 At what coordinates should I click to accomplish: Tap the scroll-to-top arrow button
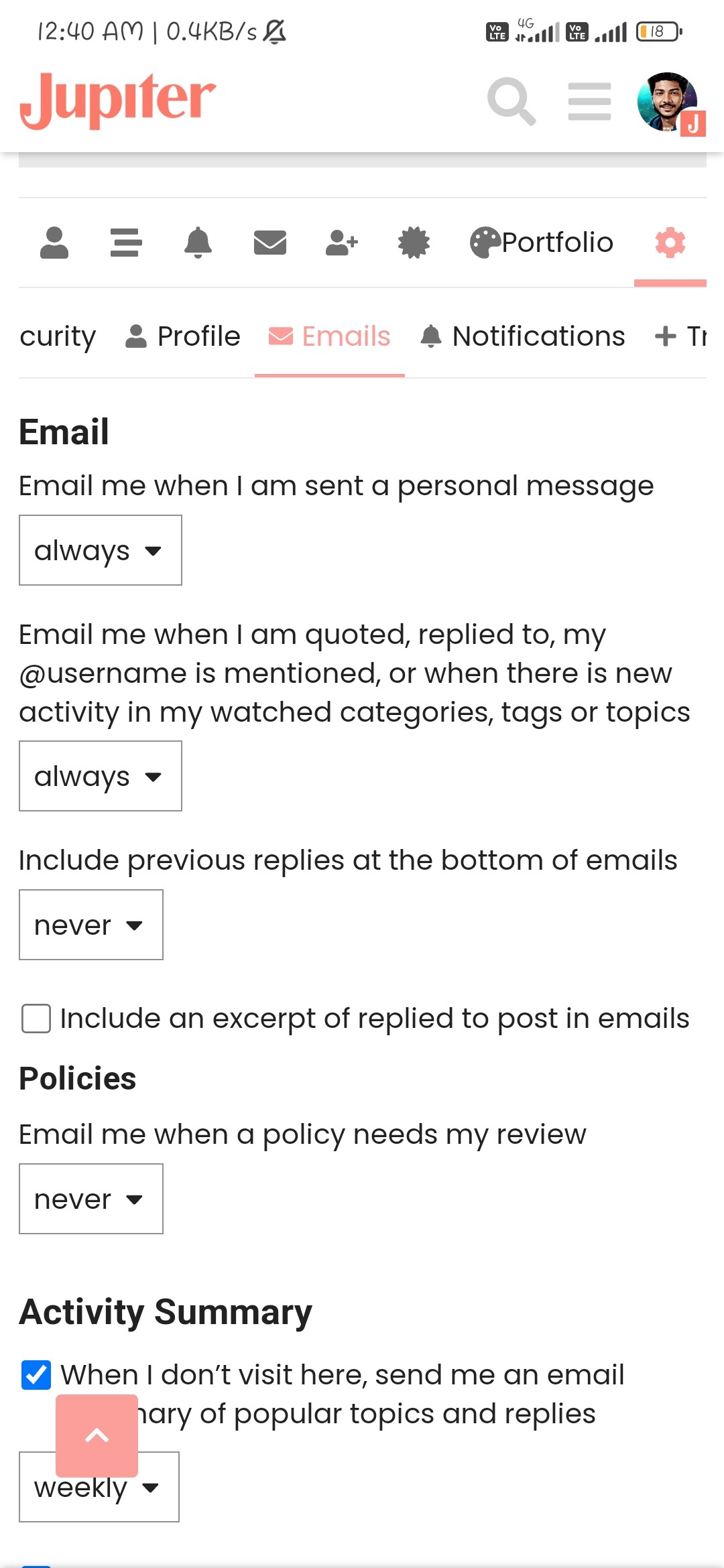(x=97, y=1435)
